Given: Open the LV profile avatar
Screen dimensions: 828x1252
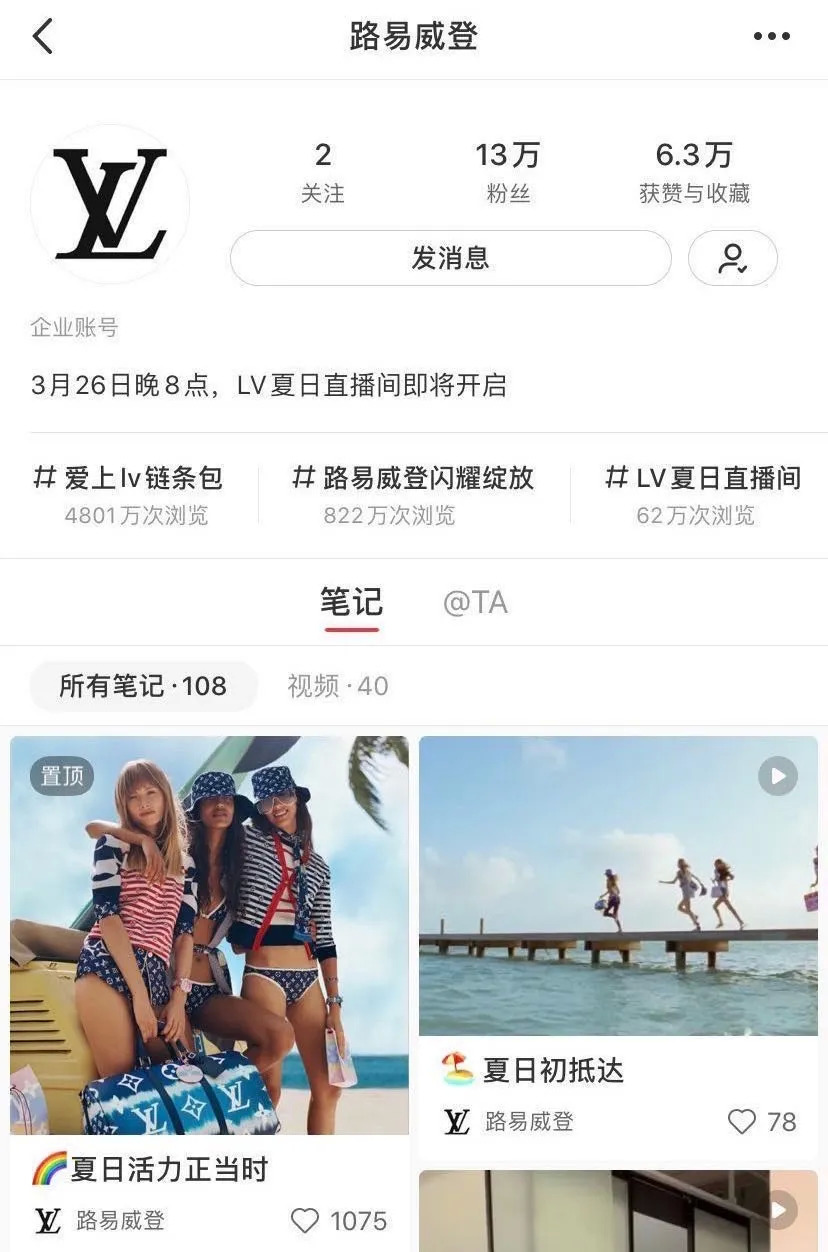Looking at the screenshot, I should click(110, 203).
